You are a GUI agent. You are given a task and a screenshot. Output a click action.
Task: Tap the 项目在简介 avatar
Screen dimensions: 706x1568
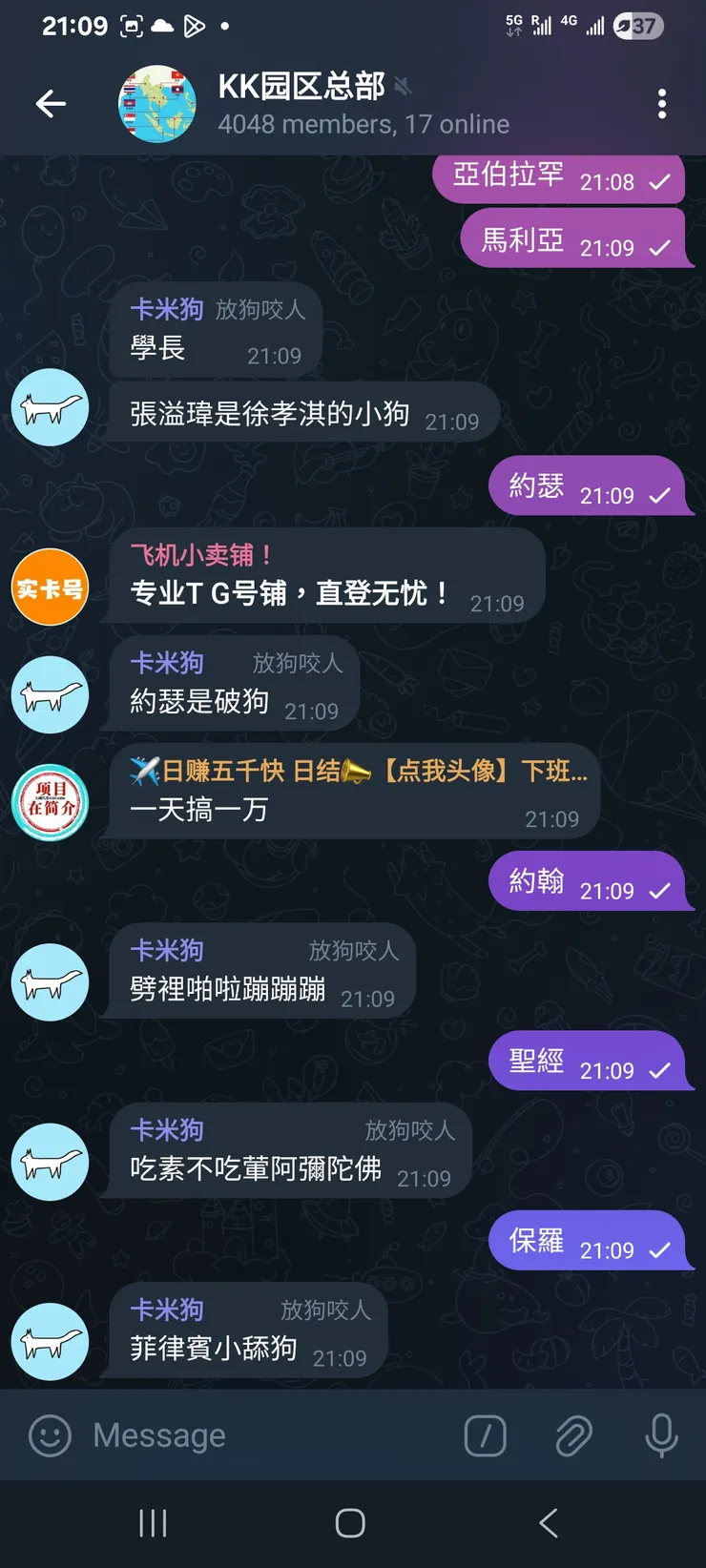click(x=50, y=804)
